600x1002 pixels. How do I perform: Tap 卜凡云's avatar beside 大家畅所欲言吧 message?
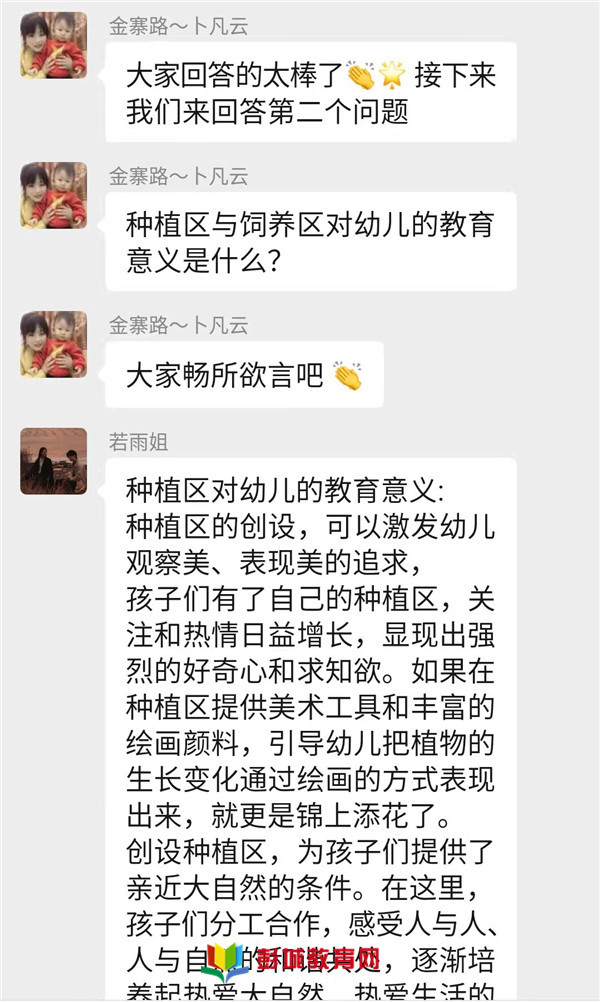click(x=53, y=343)
